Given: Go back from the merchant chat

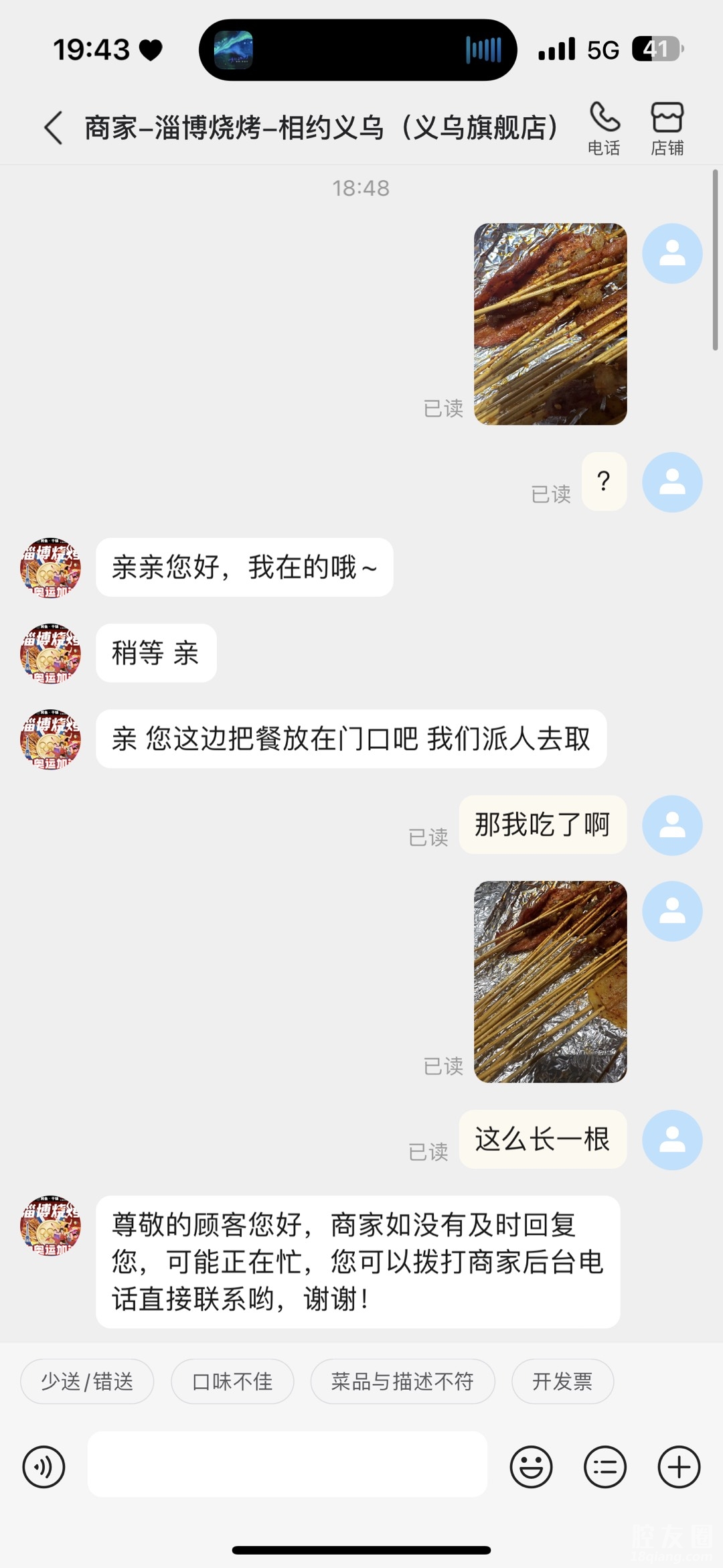Looking at the screenshot, I should (54, 127).
